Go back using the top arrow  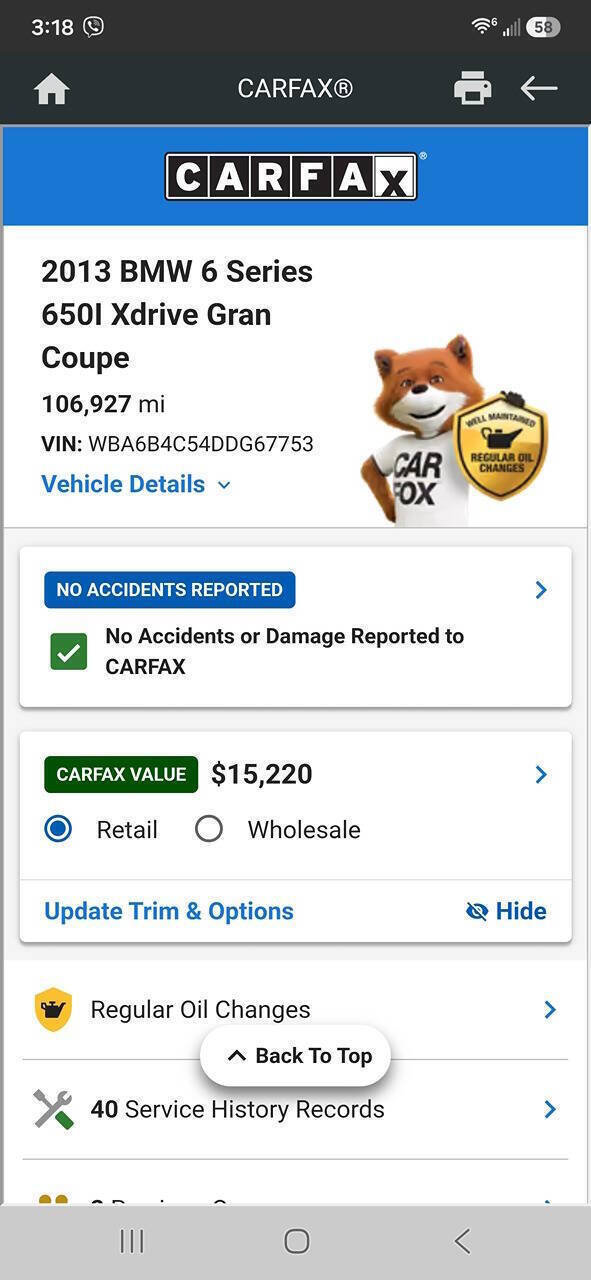tap(539, 89)
